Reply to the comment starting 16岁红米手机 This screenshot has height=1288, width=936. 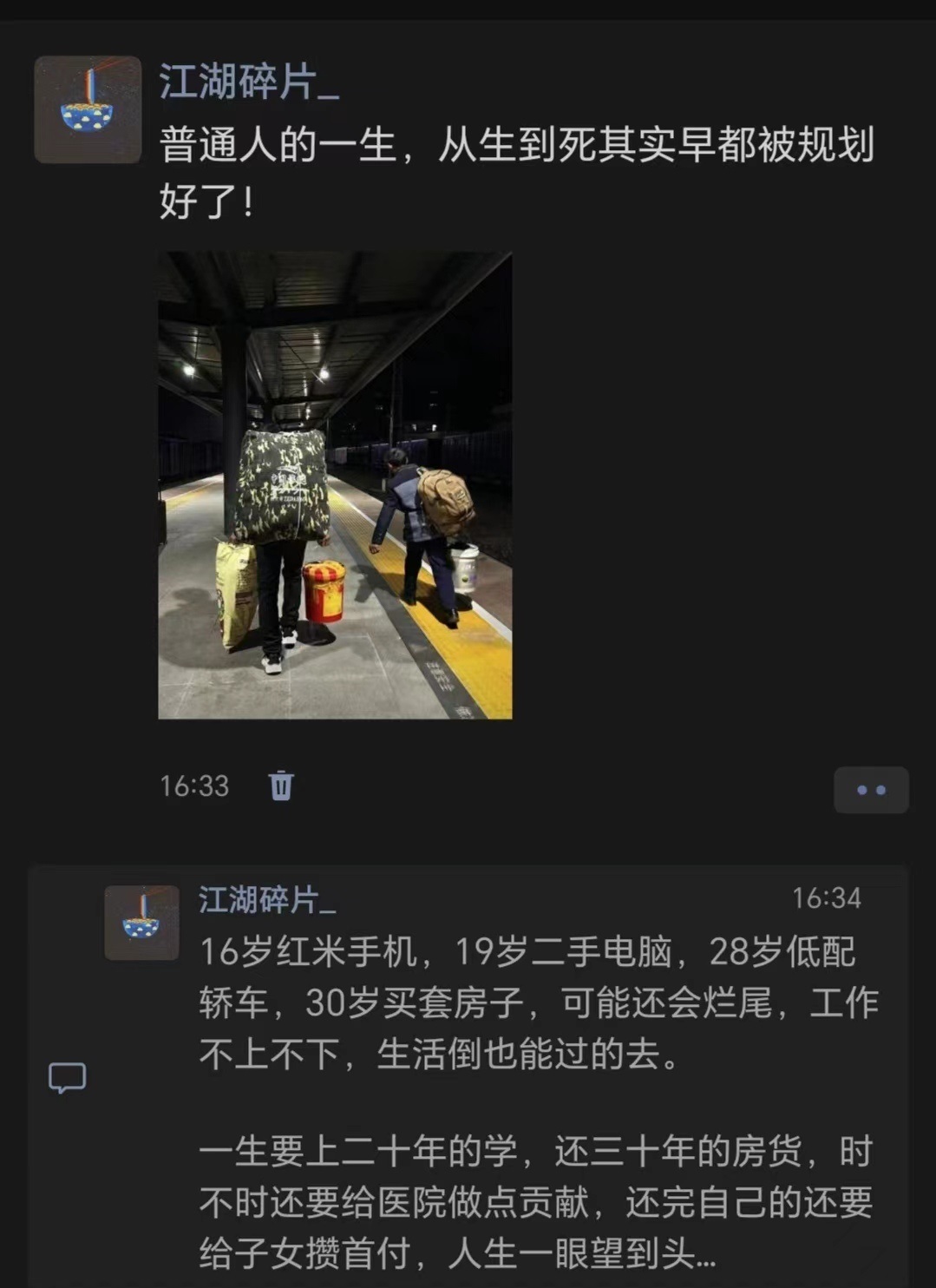pyautogui.click(x=538, y=1002)
